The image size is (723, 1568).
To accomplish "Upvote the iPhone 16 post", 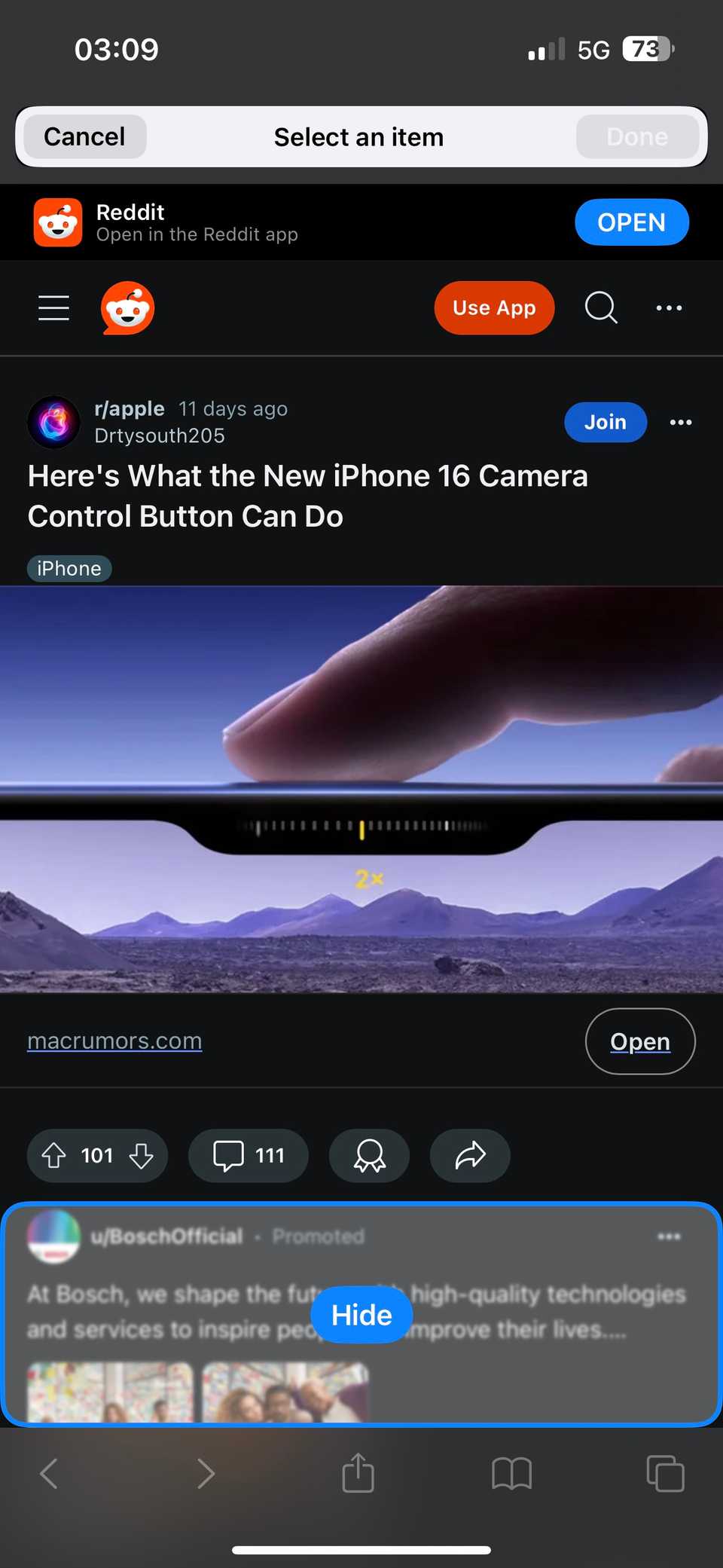I will tap(54, 1155).
